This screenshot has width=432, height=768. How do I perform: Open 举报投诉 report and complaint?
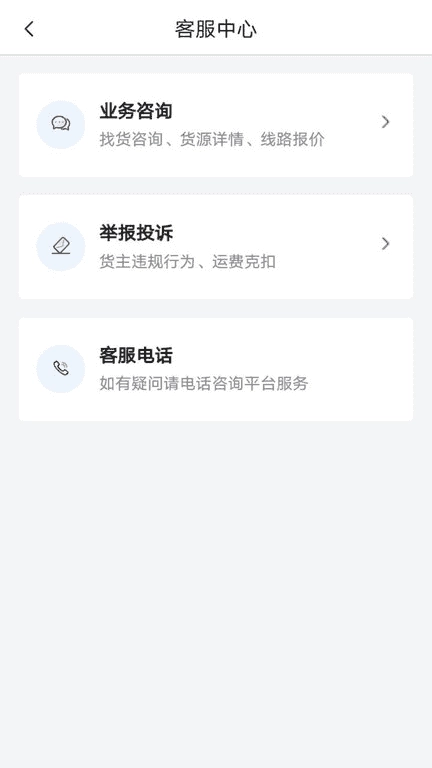[216, 247]
